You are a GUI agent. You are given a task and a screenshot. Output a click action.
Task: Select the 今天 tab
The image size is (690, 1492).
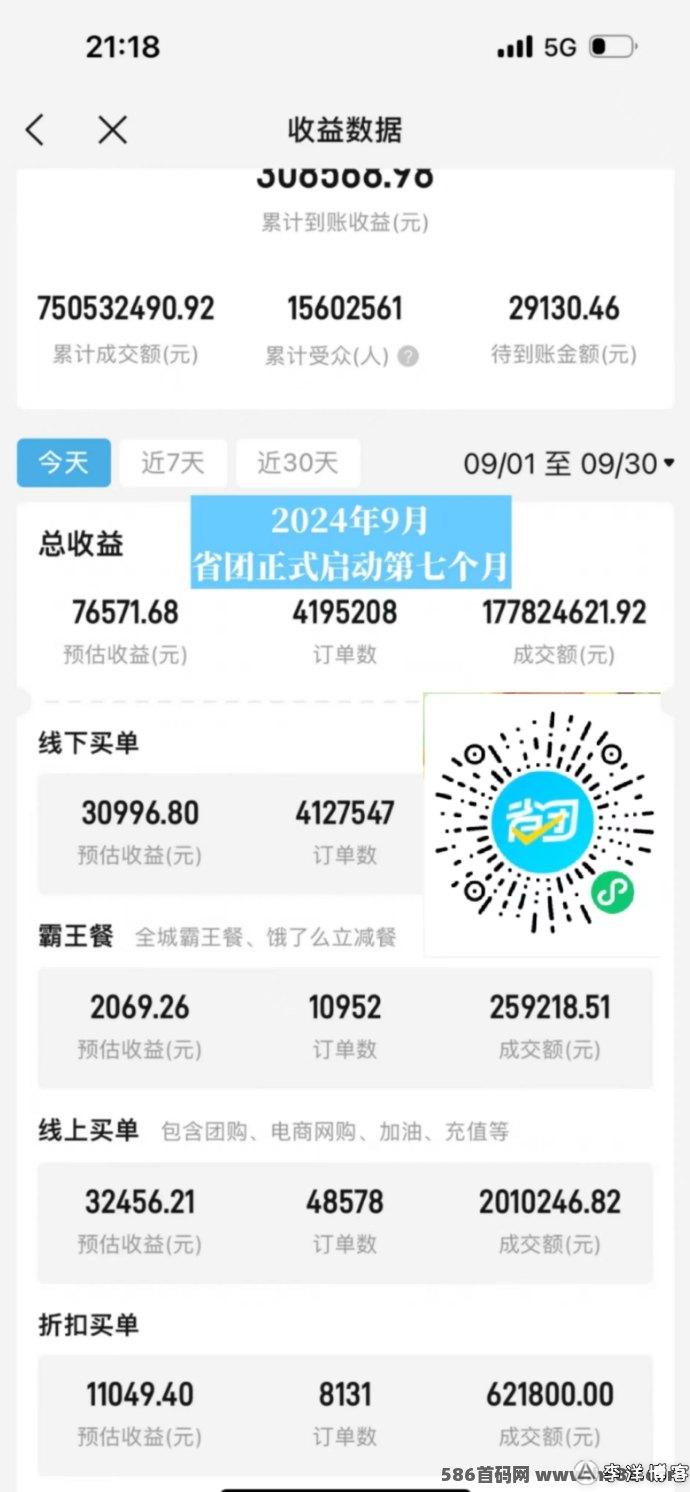tap(64, 463)
